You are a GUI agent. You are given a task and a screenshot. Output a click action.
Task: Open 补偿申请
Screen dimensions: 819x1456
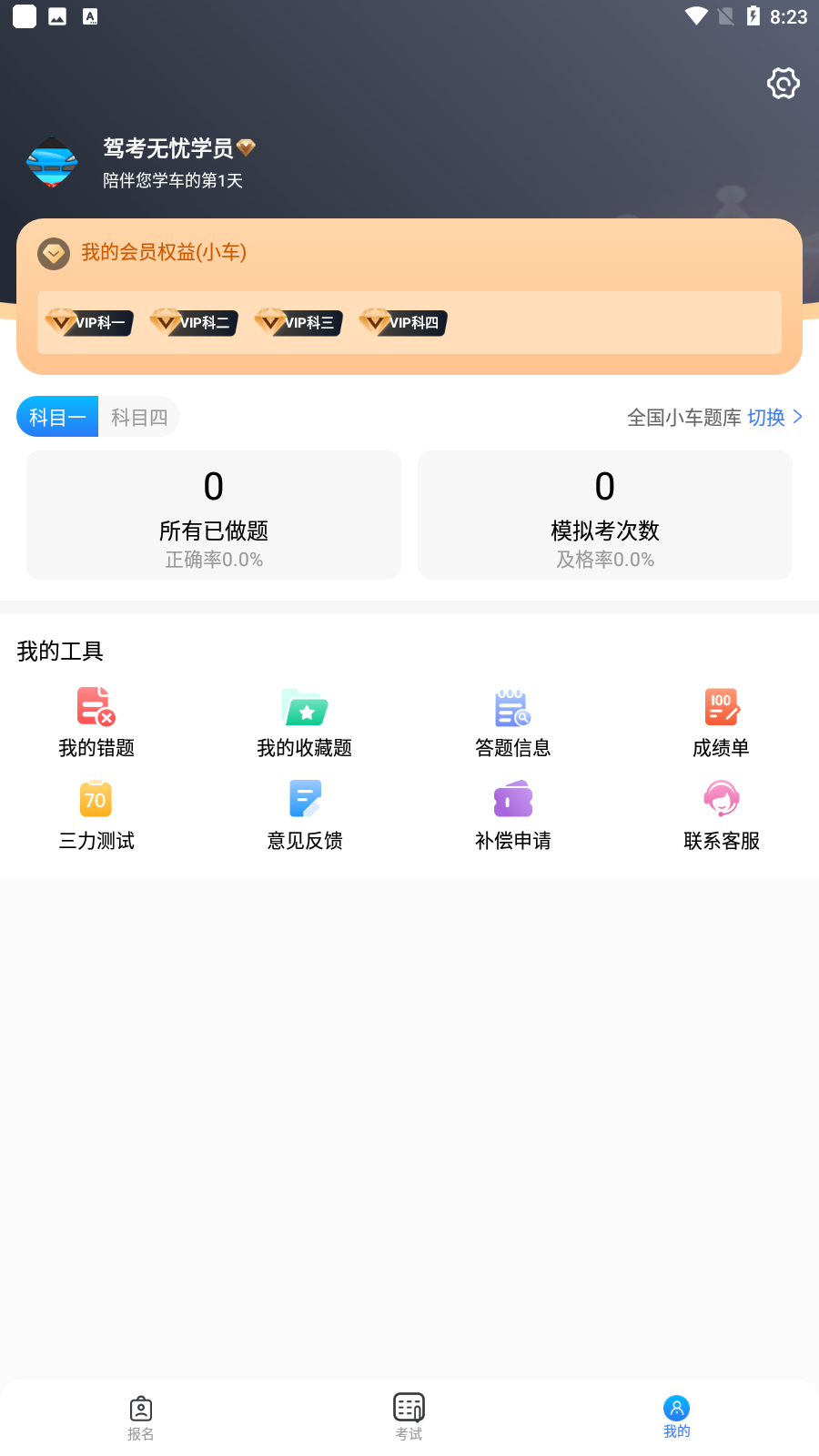click(513, 815)
